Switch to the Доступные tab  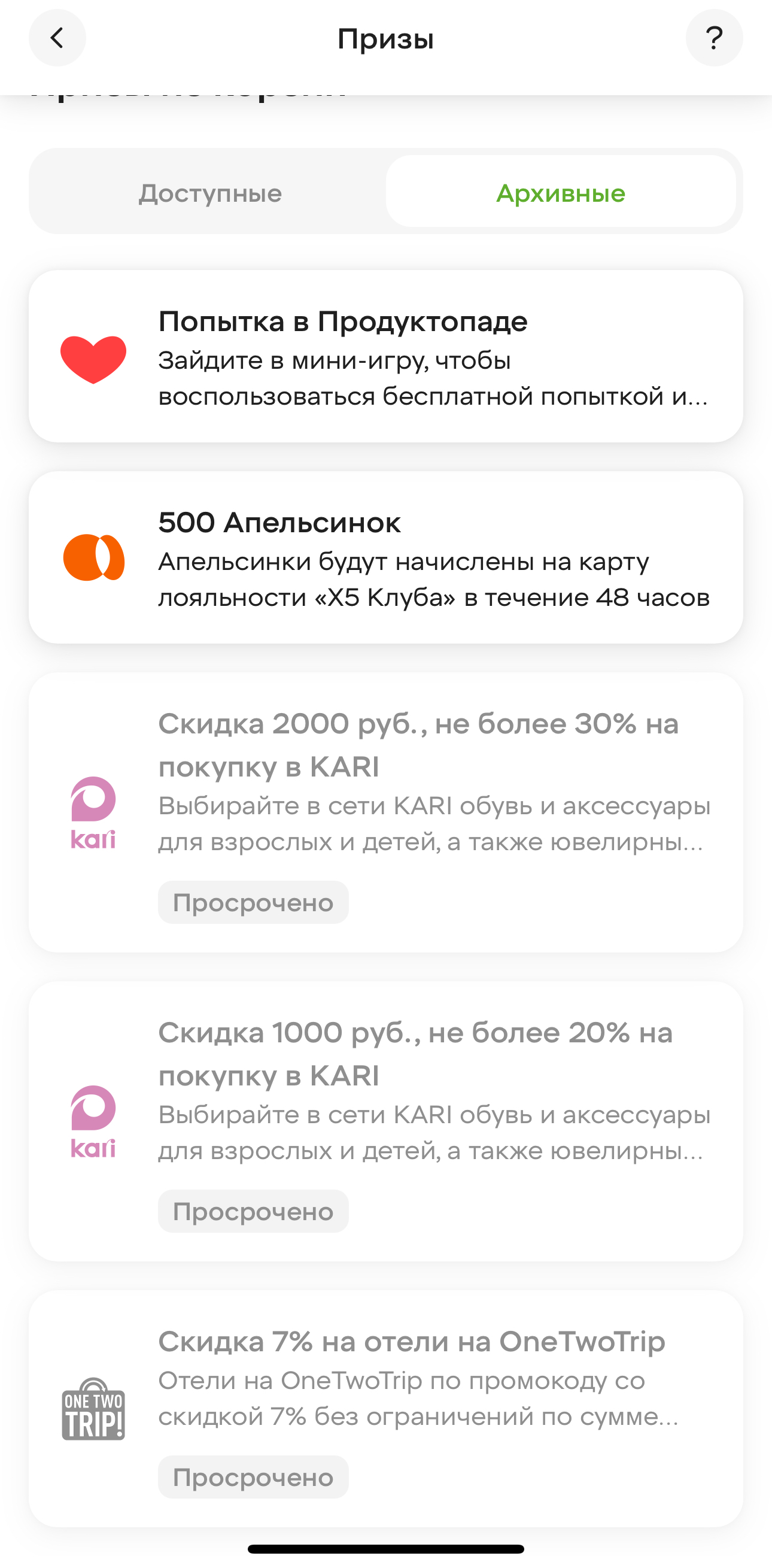[x=211, y=192]
